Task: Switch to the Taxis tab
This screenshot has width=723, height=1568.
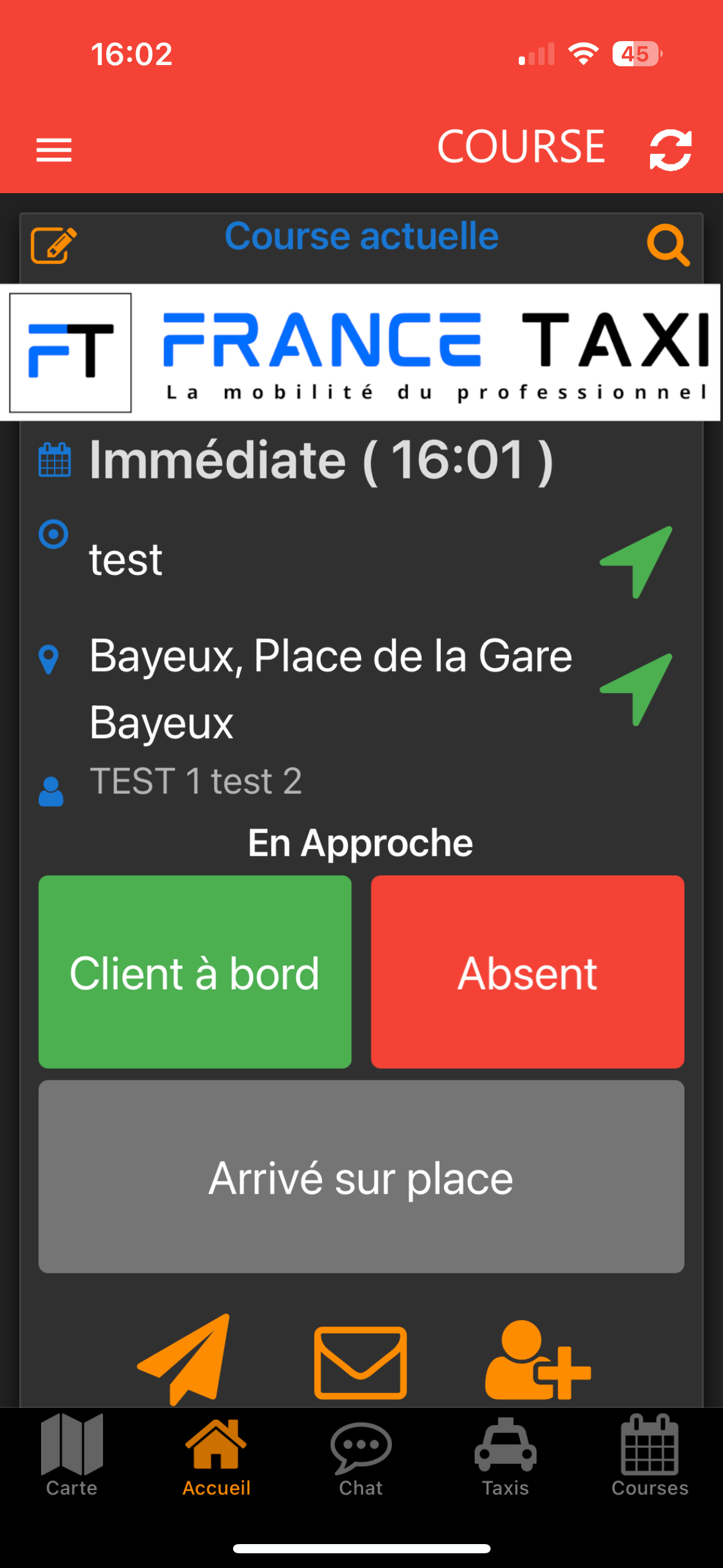Action: tap(505, 1455)
